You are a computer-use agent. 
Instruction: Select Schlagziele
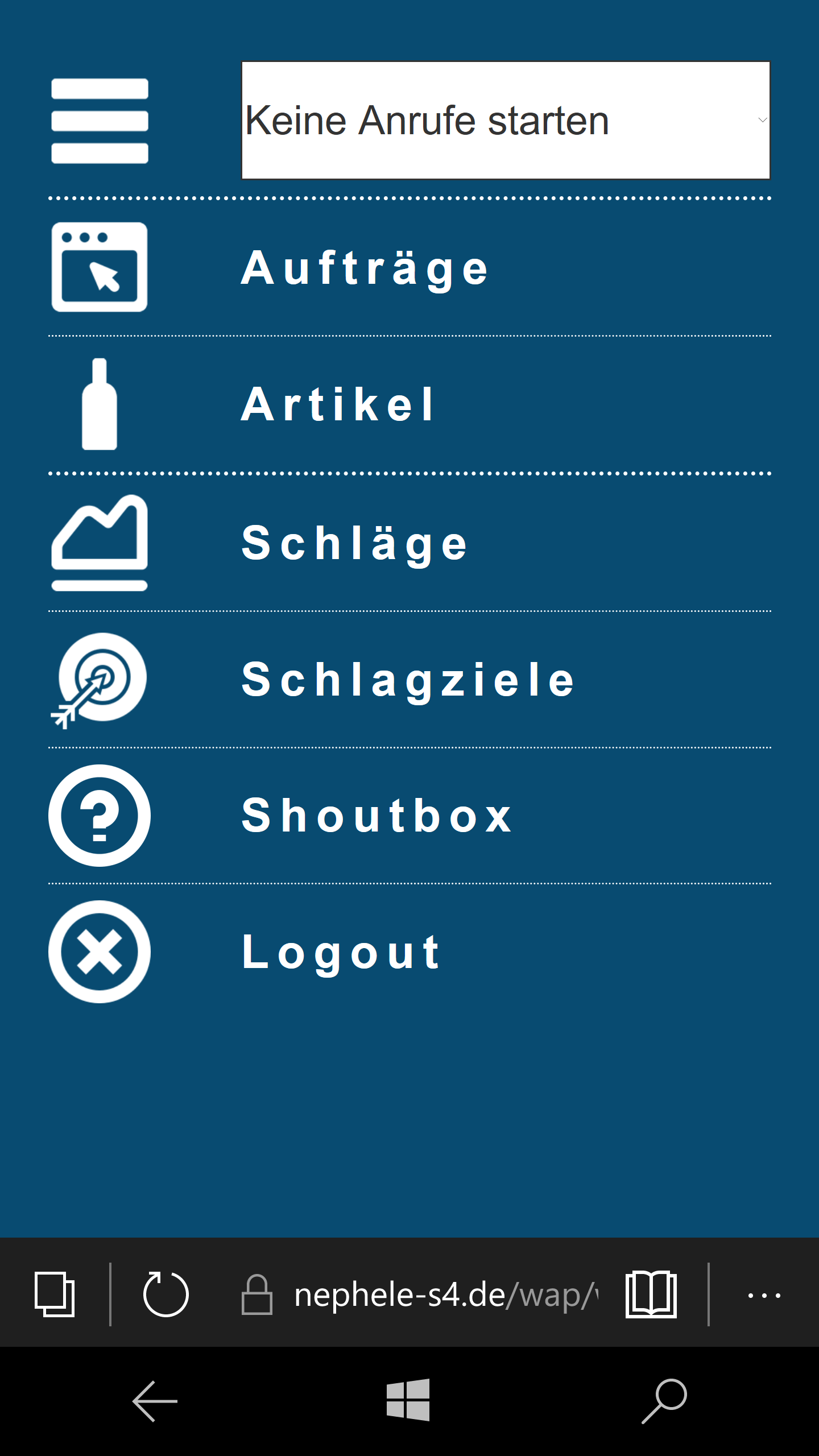[408, 680]
